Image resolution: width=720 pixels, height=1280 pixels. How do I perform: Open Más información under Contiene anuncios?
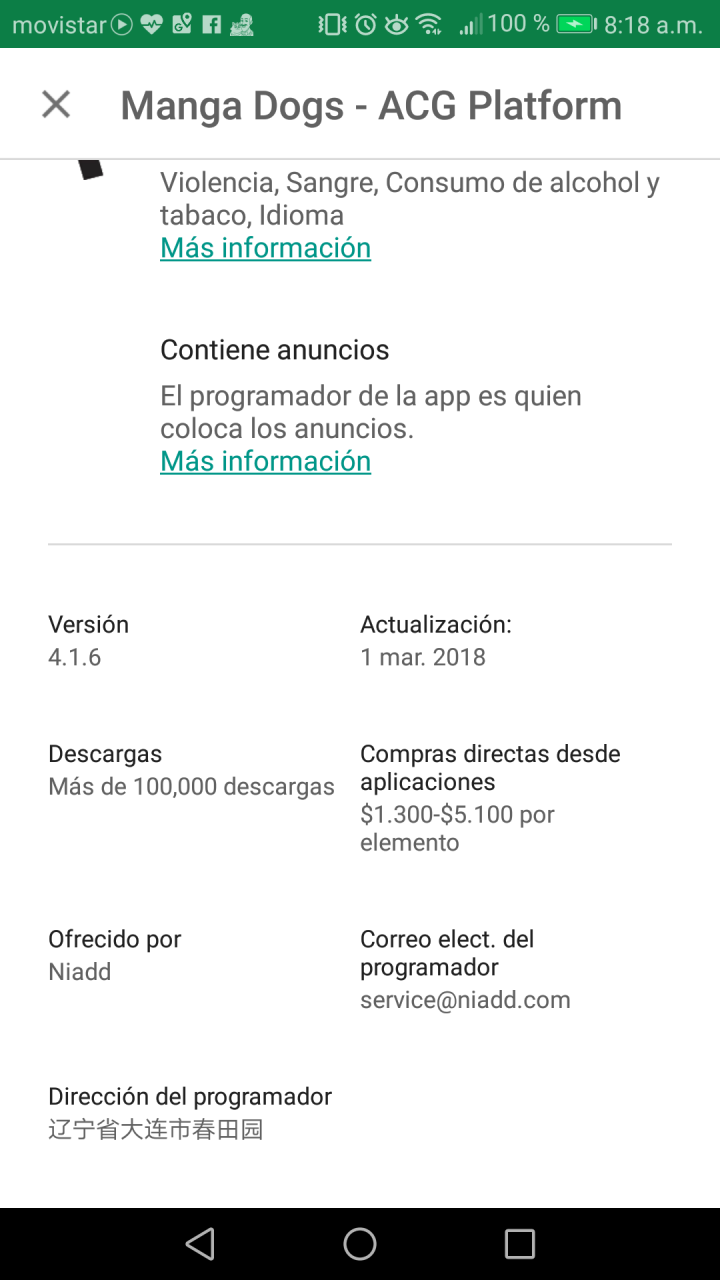pyautogui.click(x=265, y=461)
